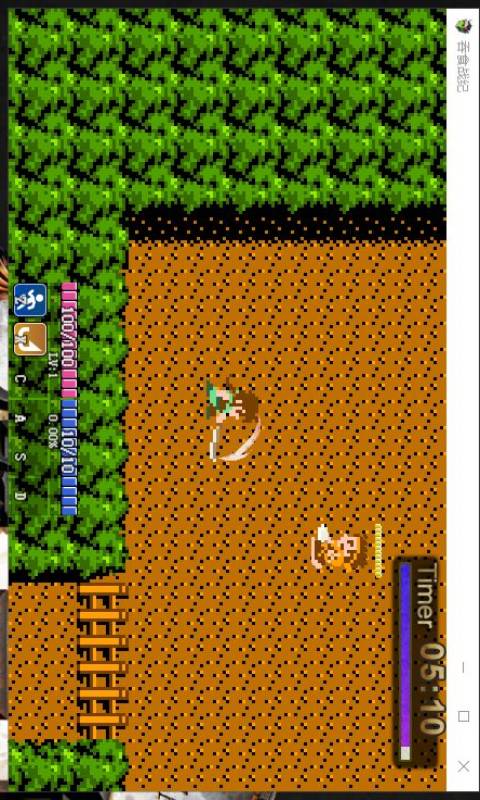Image resolution: width=480 pixels, height=800 pixels.
Task: Maximize the game window
Action: pyautogui.click(x=463, y=717)
